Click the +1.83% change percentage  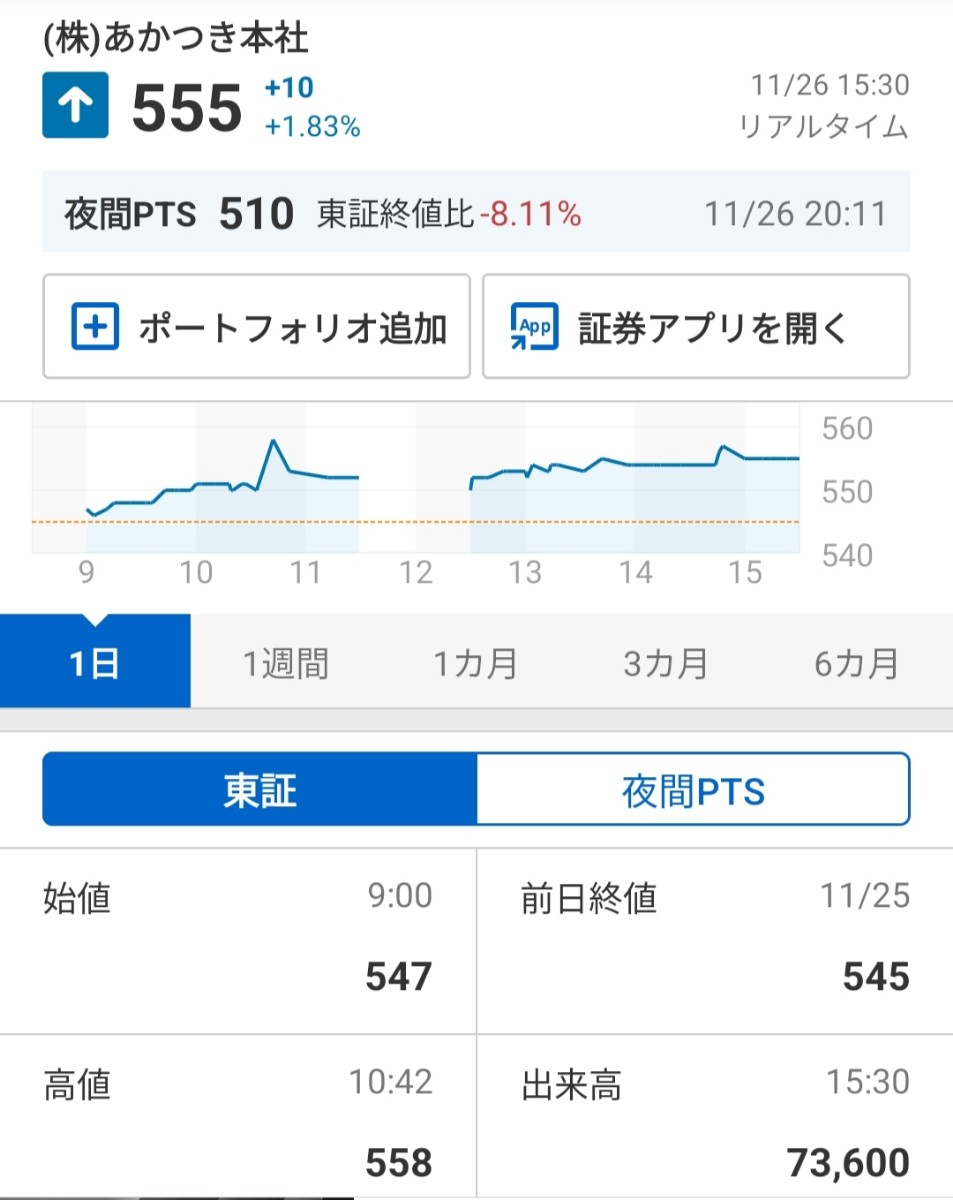point(313,124)
